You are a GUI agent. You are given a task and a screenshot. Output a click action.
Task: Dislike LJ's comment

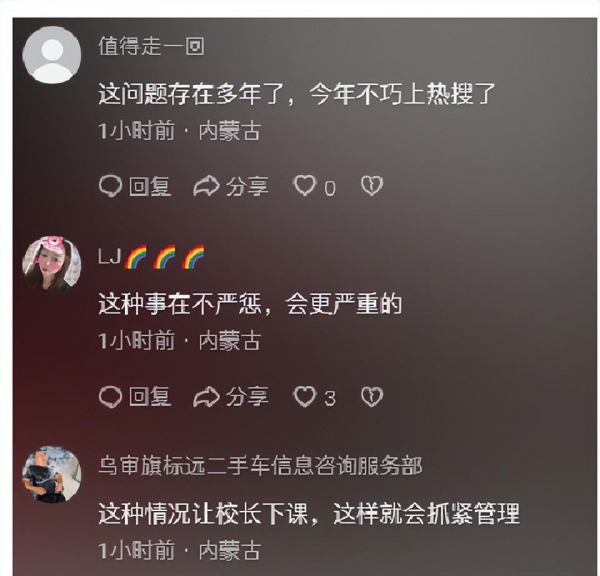click(x=371, y=397)
